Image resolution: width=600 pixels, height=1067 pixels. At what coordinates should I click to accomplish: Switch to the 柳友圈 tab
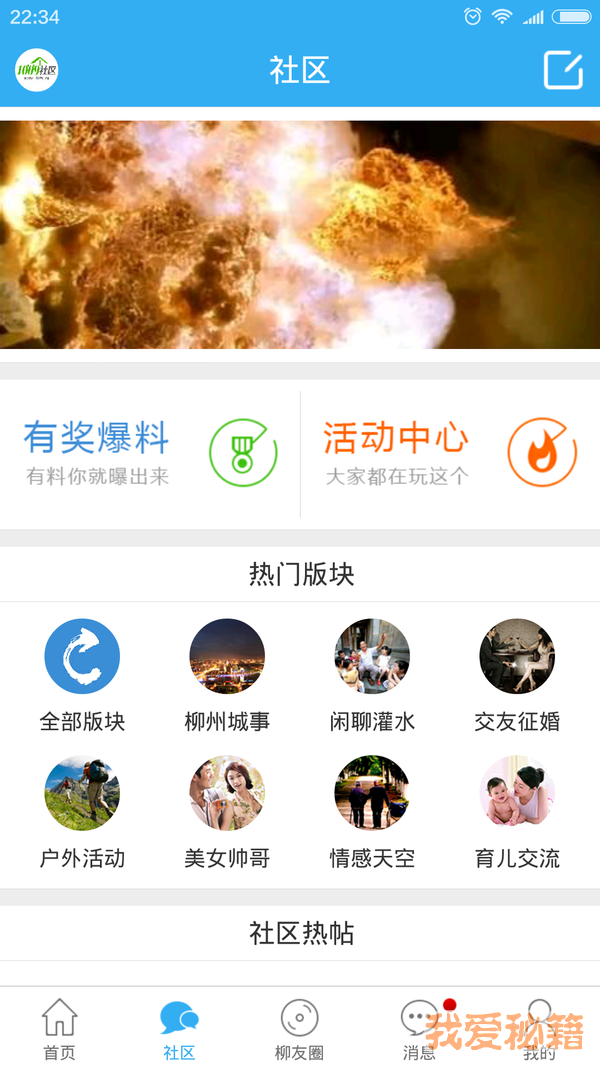tap(299, 1029)
